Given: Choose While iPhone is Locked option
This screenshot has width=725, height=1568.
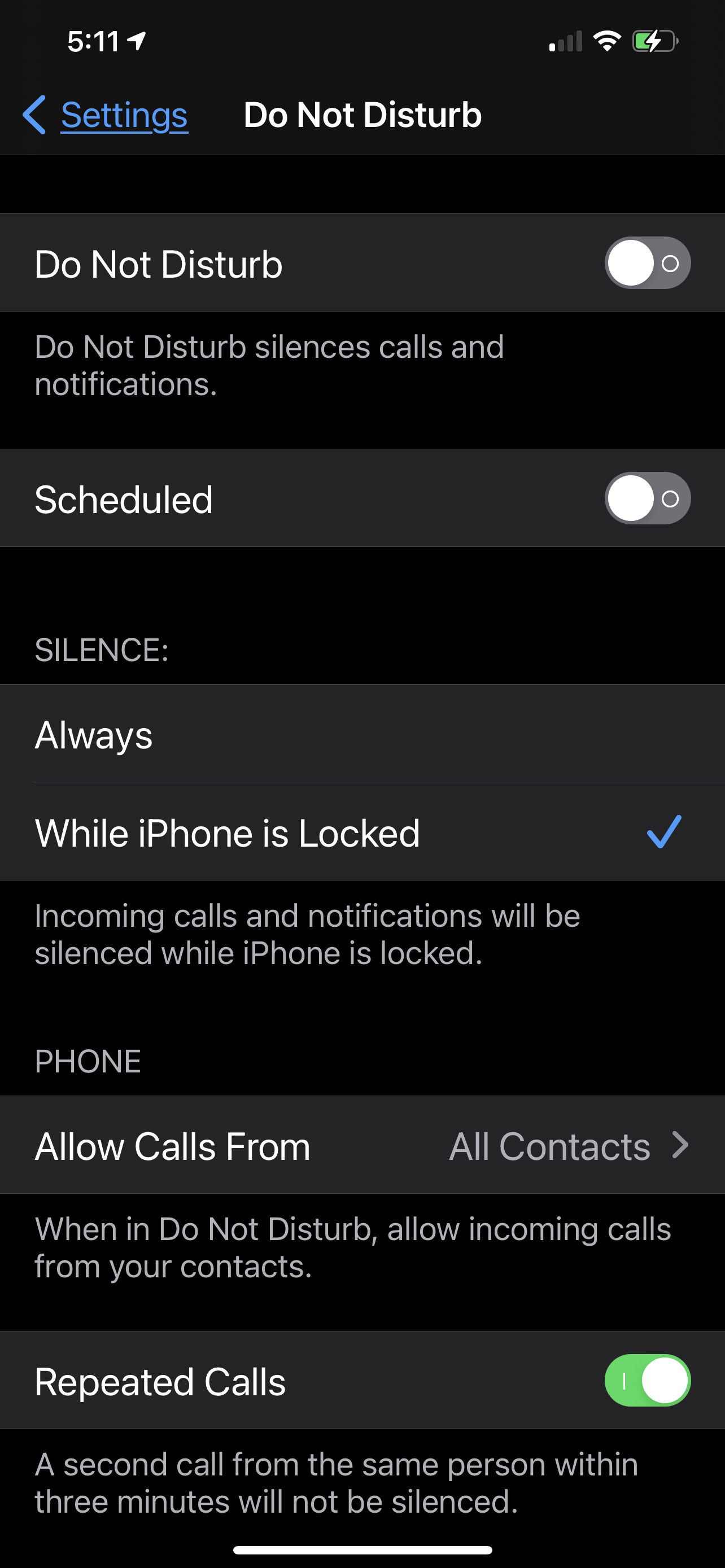Looking at the screenshot, I should click(362, 832).
